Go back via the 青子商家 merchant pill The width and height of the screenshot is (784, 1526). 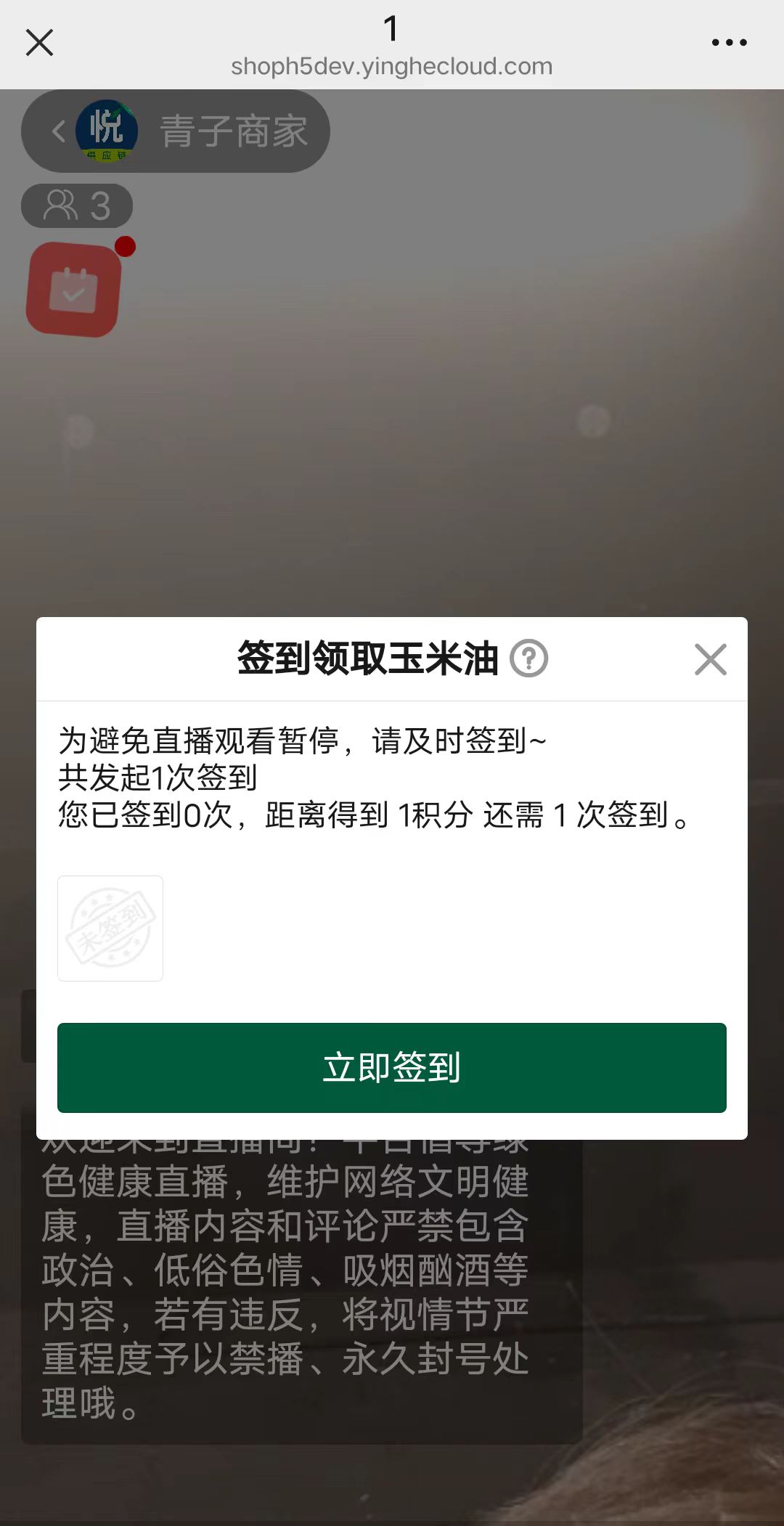[60, 131]
